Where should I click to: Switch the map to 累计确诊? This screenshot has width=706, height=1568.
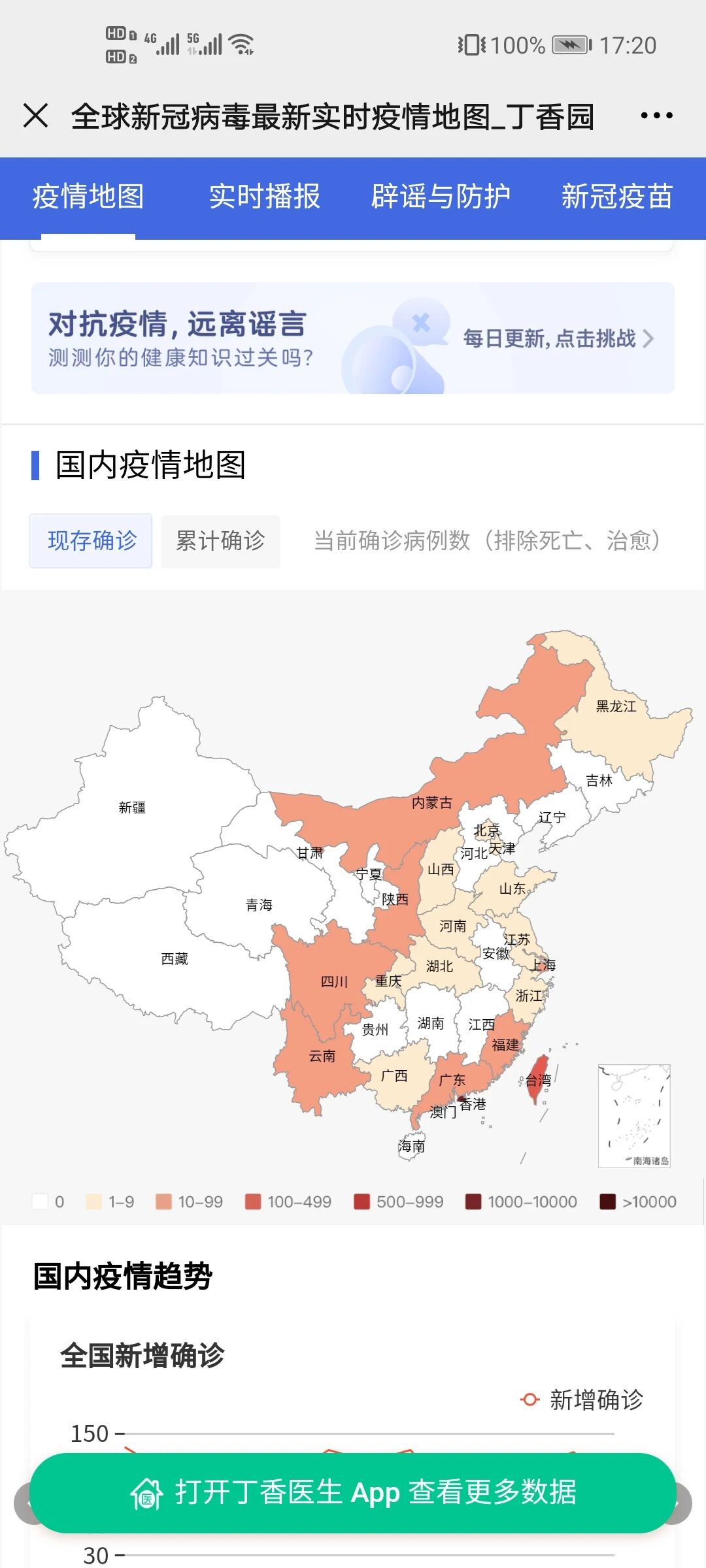point(220,541)
